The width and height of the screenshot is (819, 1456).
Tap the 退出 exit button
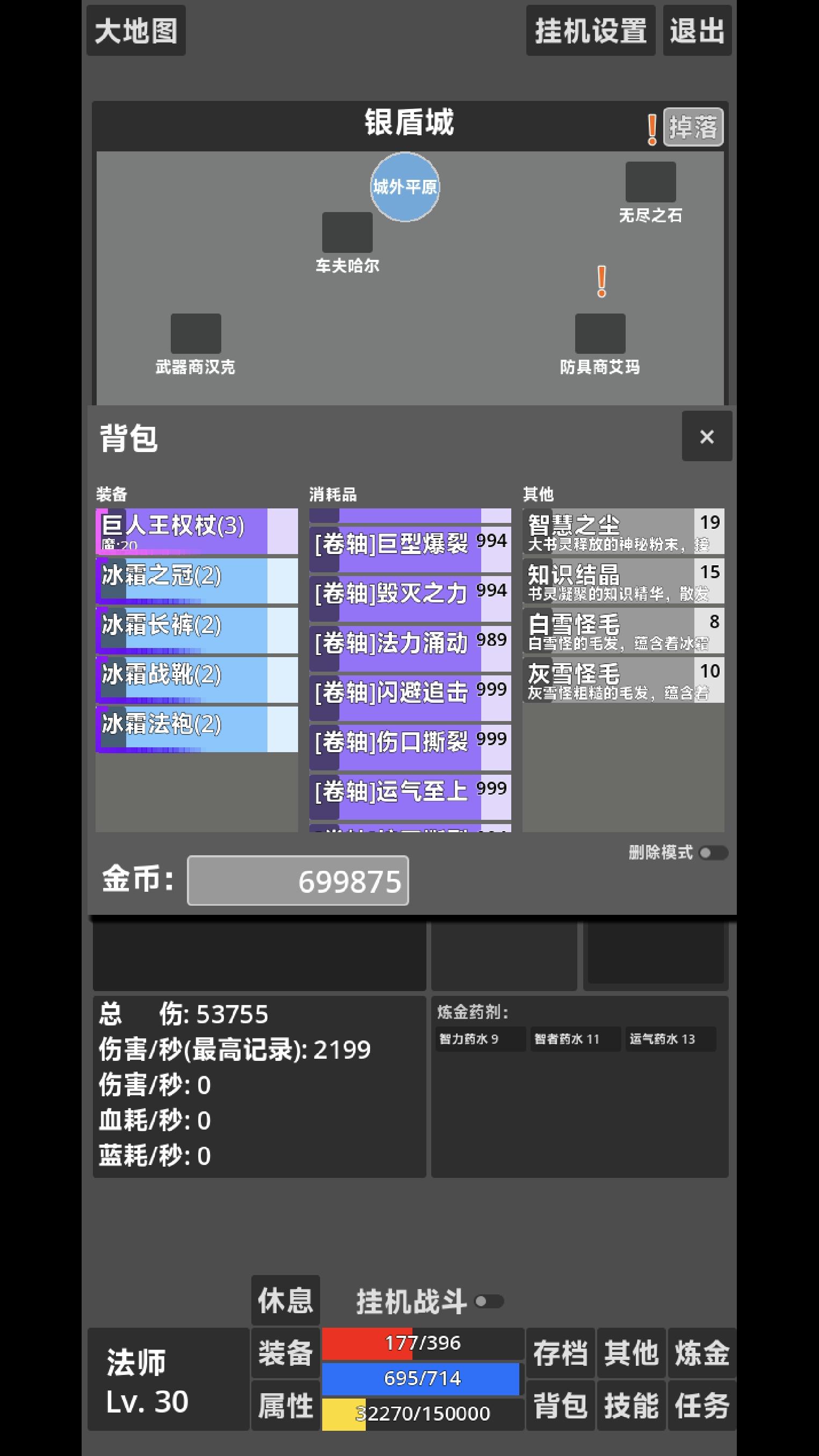coord(697,31)
